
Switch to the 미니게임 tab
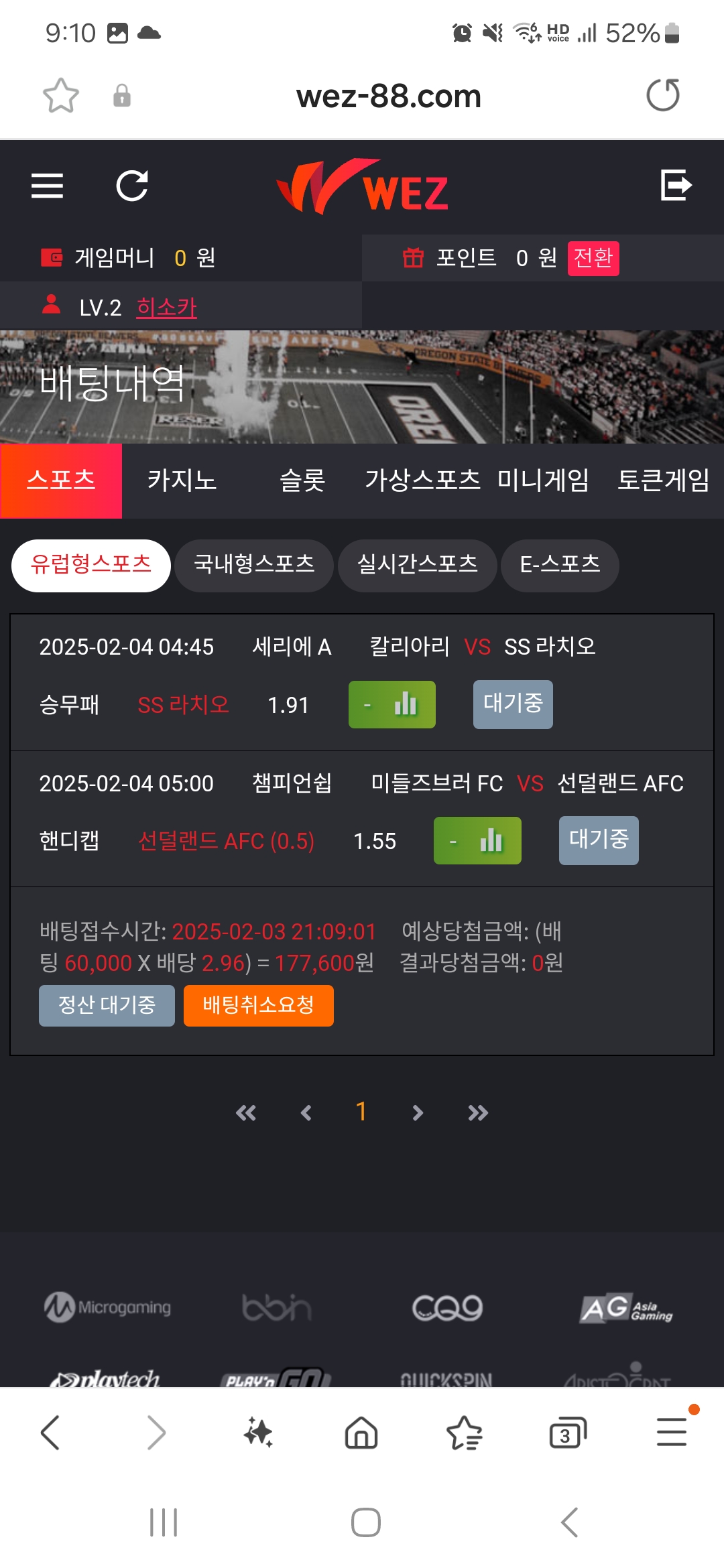click(x=543, y=480)
